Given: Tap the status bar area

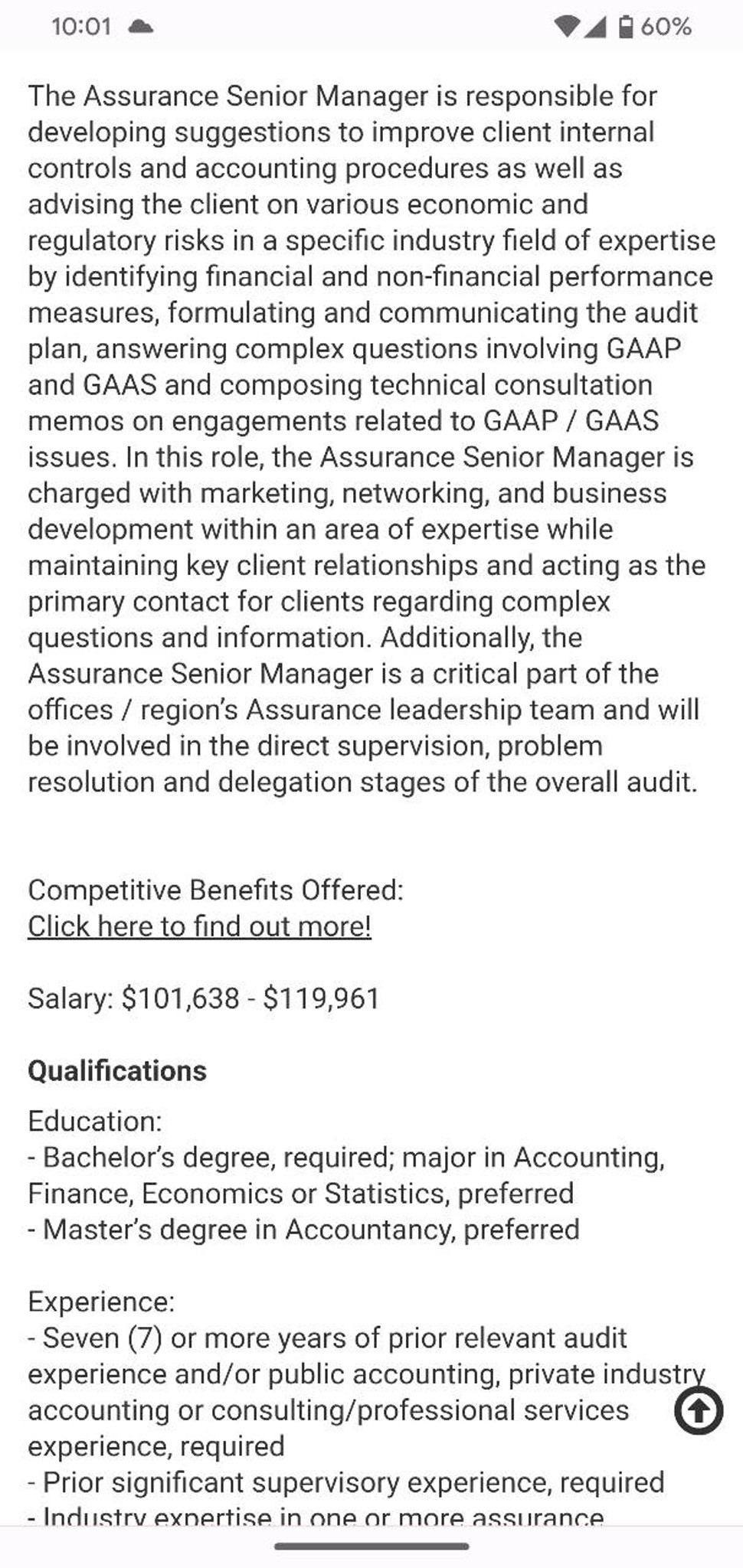Looking at the screenshot, I should pos(371,28).
